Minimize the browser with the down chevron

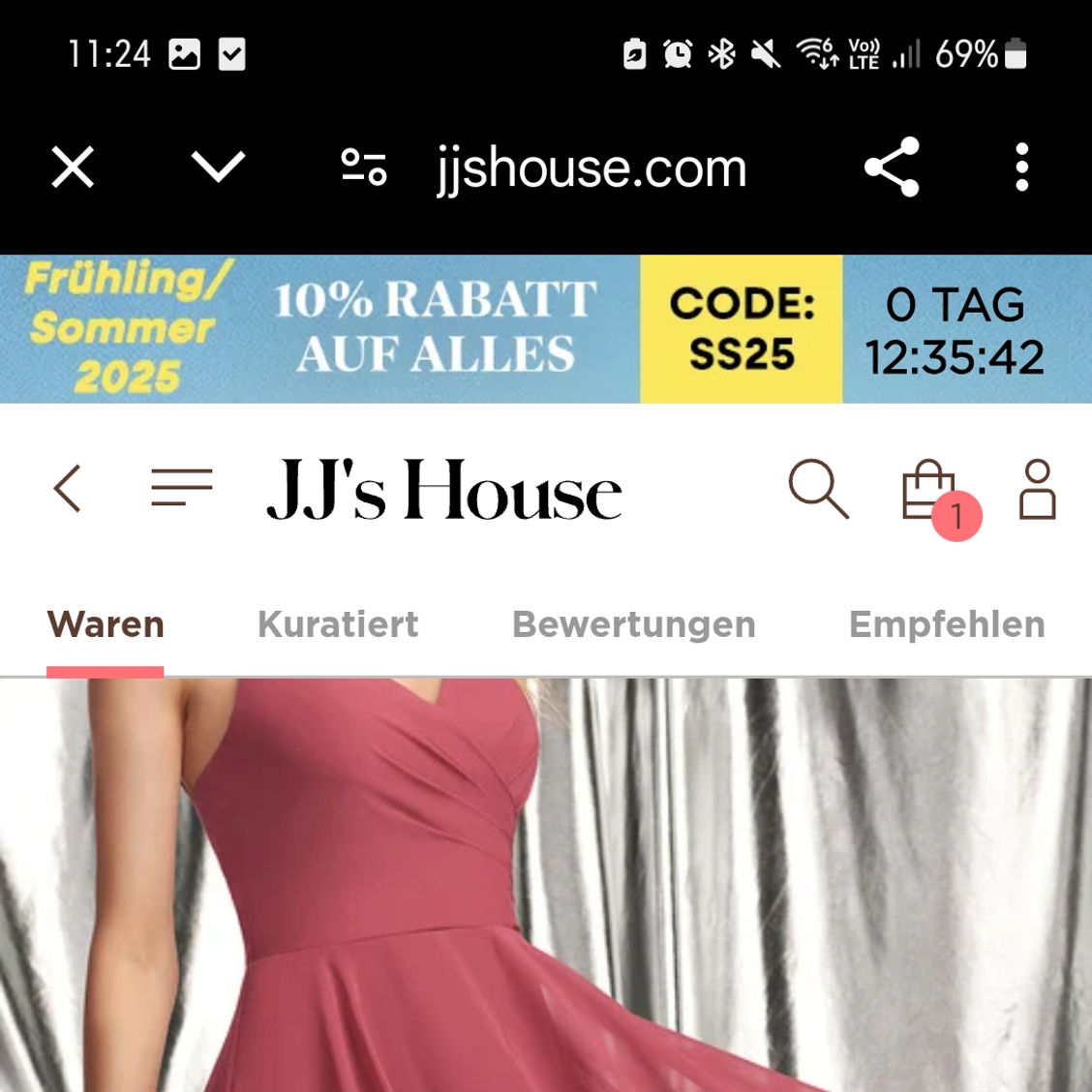pyautogui.click(x=219, y=167)
